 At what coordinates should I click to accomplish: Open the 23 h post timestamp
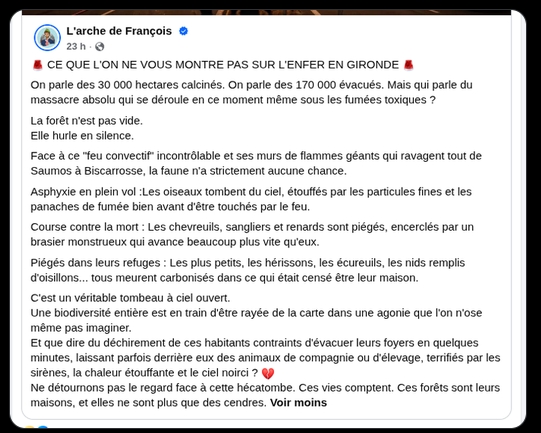click(76, 46)
